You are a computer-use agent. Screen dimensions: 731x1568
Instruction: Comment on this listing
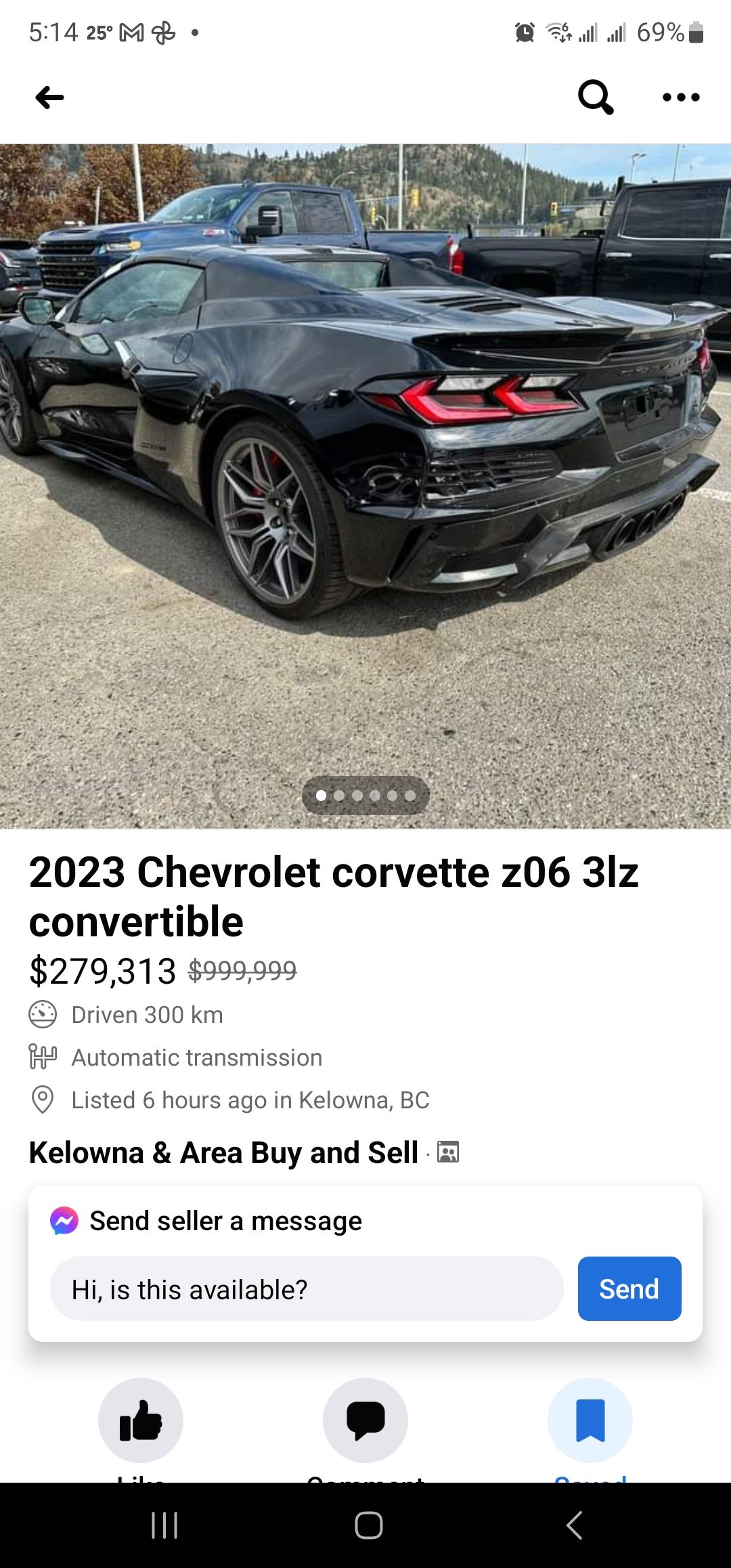(x=365, y=1420)
